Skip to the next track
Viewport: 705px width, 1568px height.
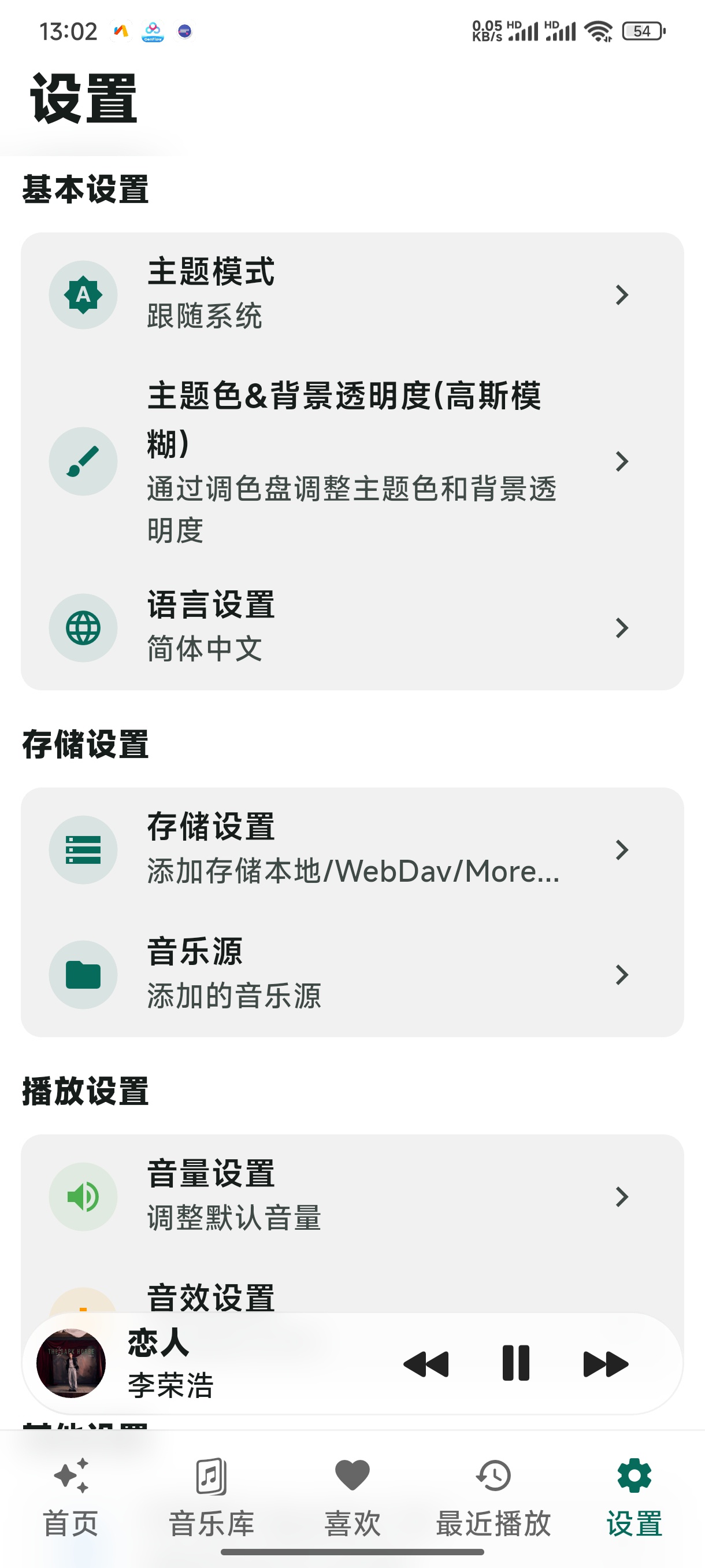click(x=605, y=1363)
